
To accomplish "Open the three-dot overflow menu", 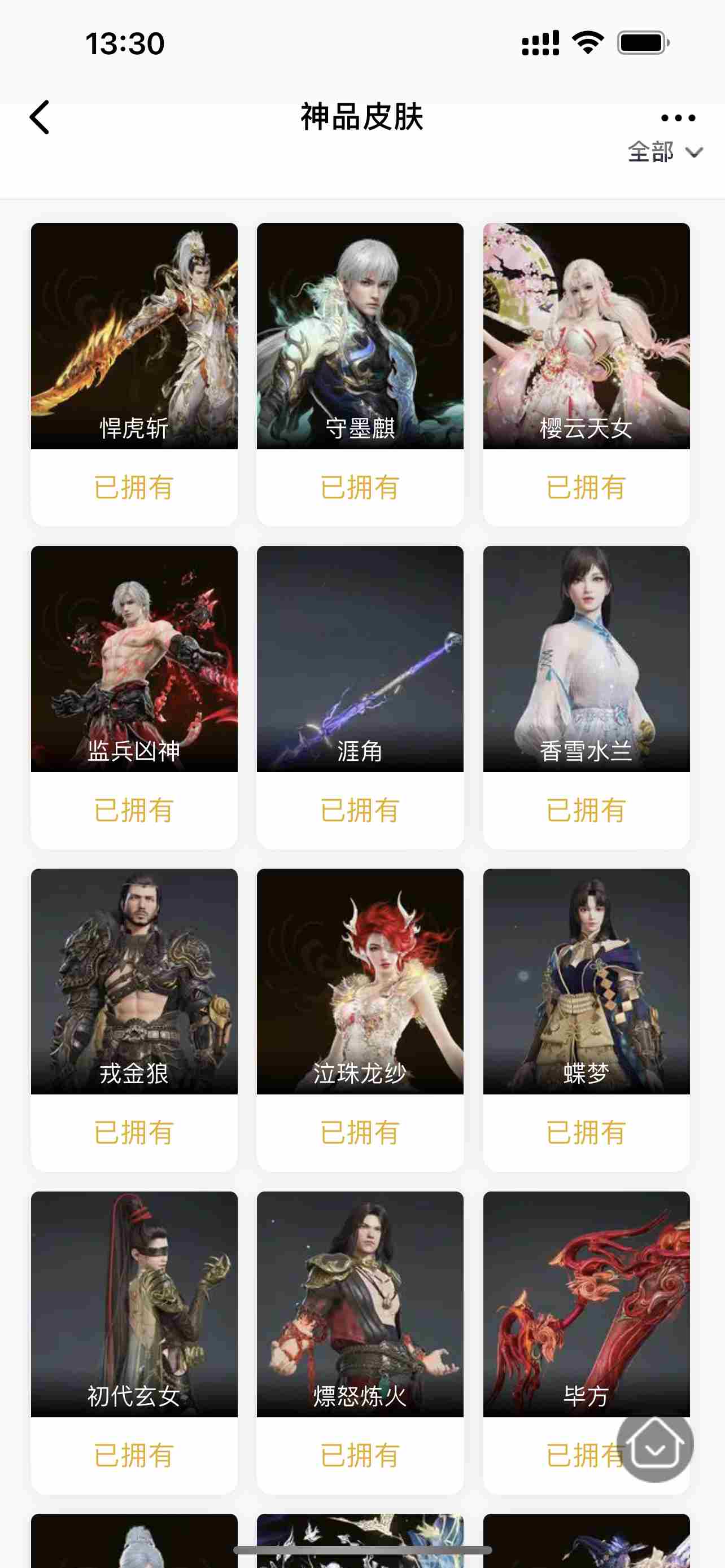I will (678, 118).
